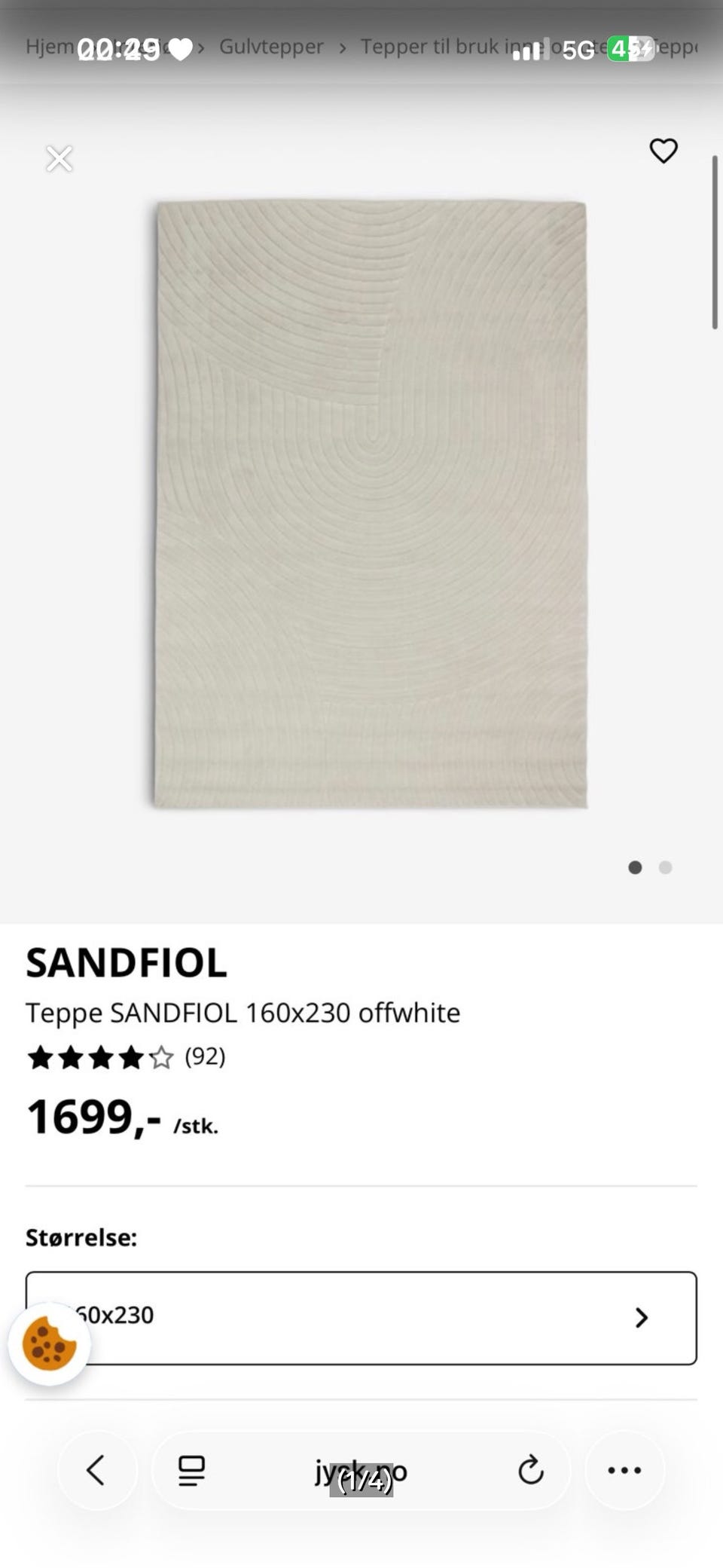Screen dimensions: 723x1568
Task: Toggle the empty fifth rating star
Action: point(160,1058)
